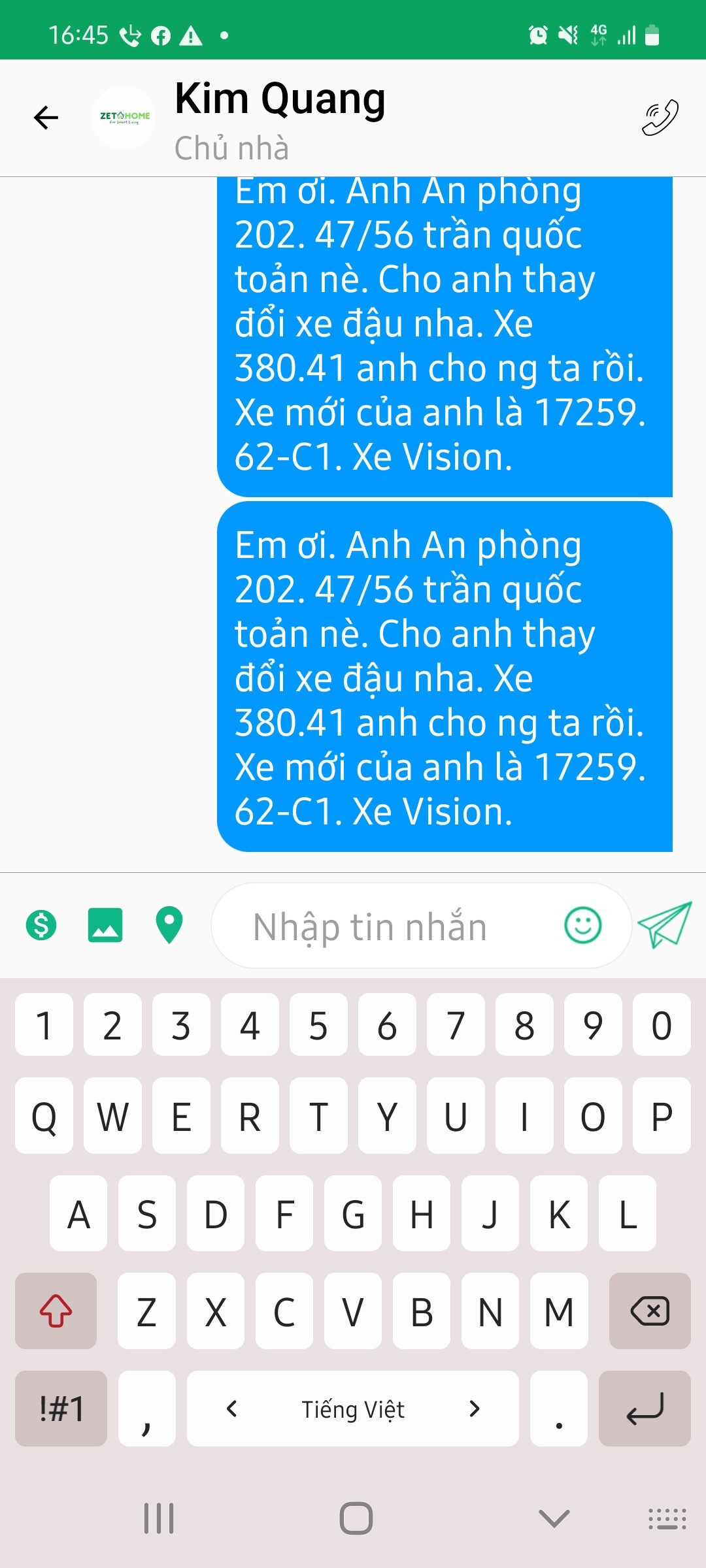The width and height of the screenshot is (706, 1568).
Task: Switch keyboard to symbols with !#1
Action: (61, 1409)
